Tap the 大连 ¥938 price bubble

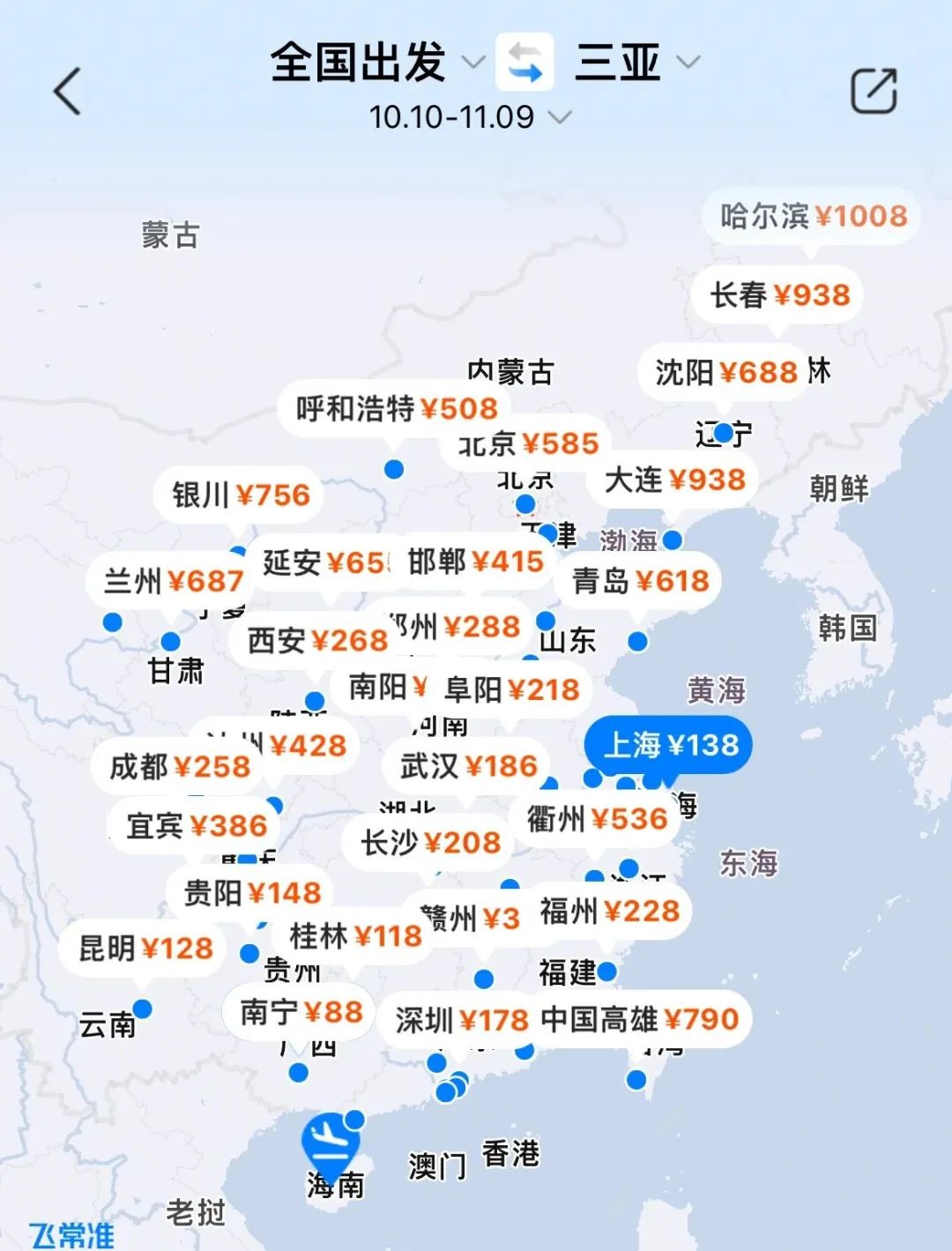[x=674, y=480]
